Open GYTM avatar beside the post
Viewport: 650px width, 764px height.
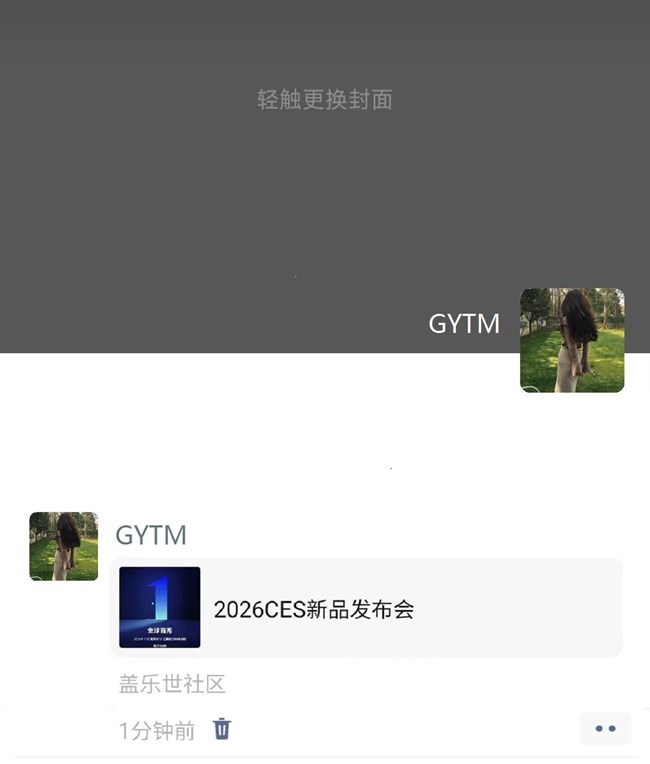click(x=64, y=546)
